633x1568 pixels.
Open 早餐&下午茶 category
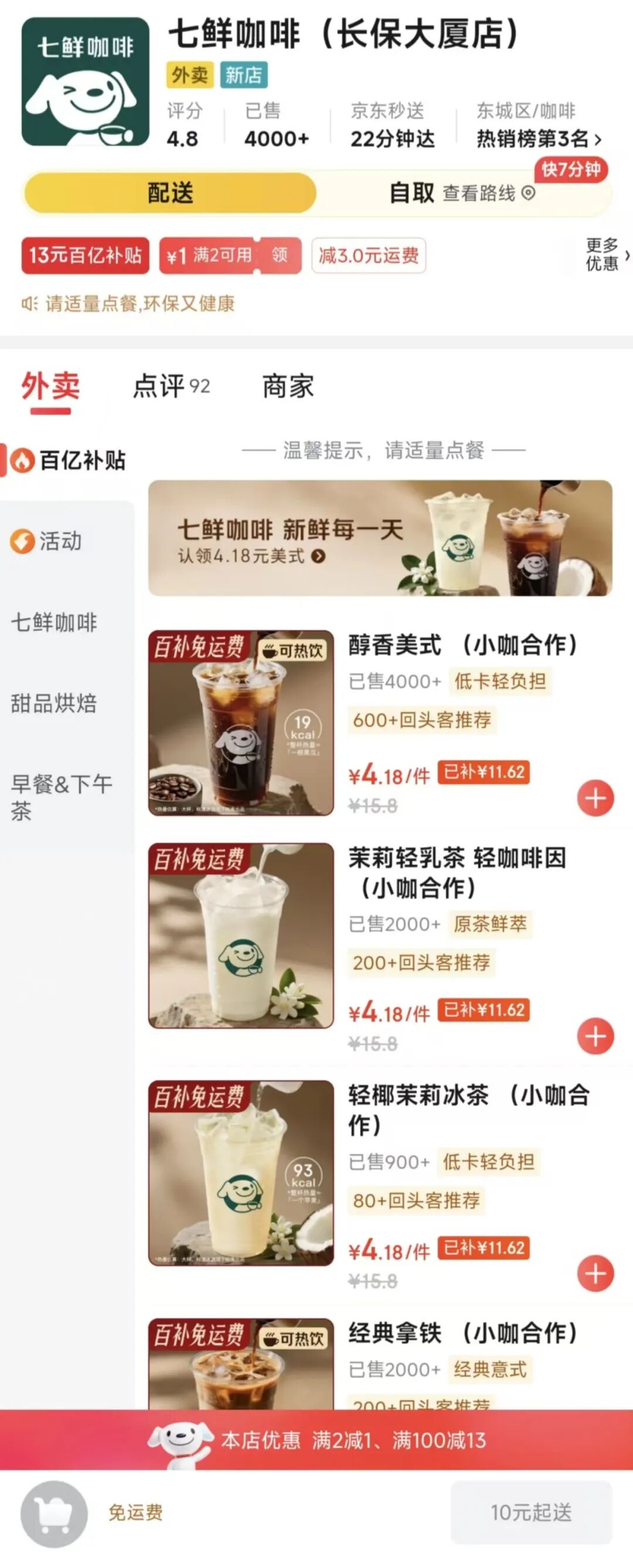(x=60, y=797)
